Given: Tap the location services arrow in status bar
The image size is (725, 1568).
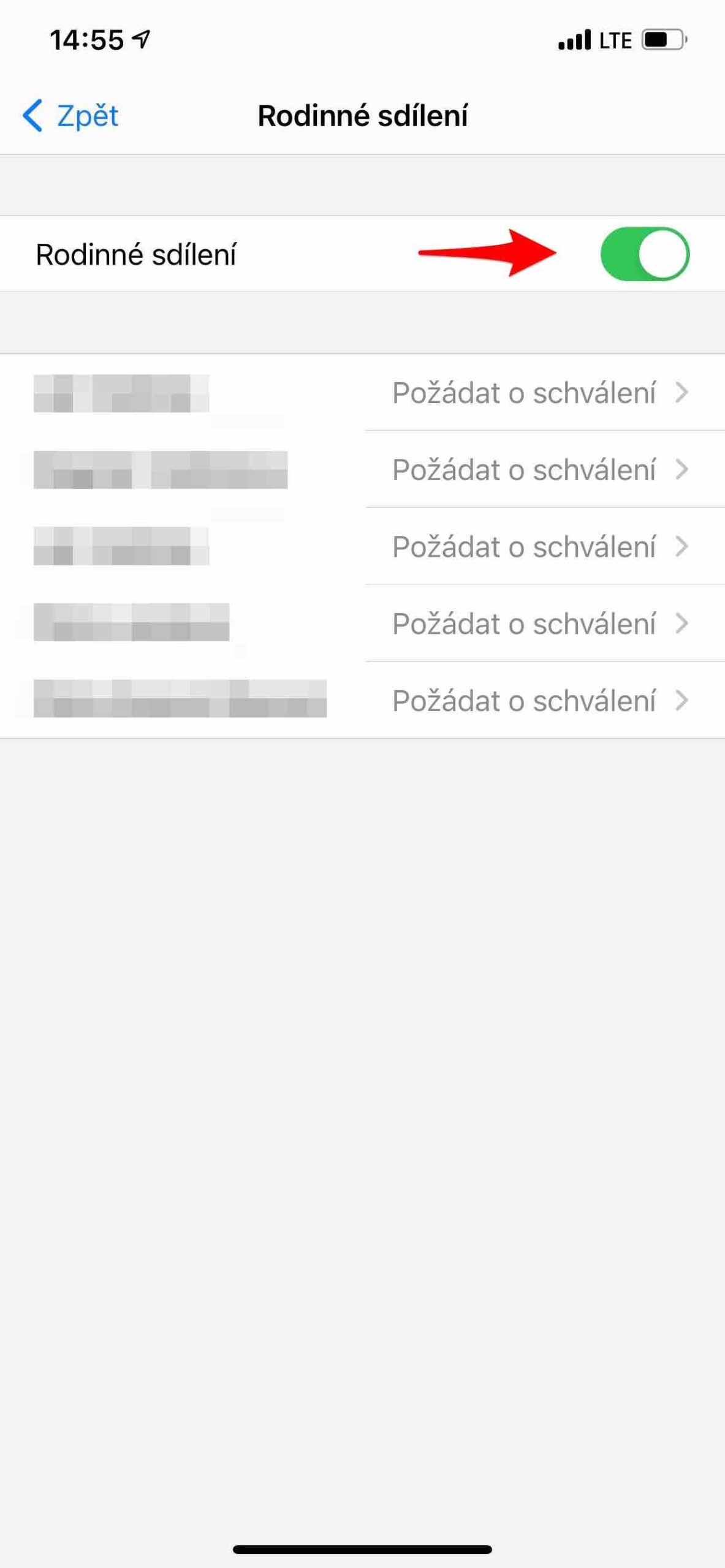Looking at the screenshot, I should pos(140,39).
